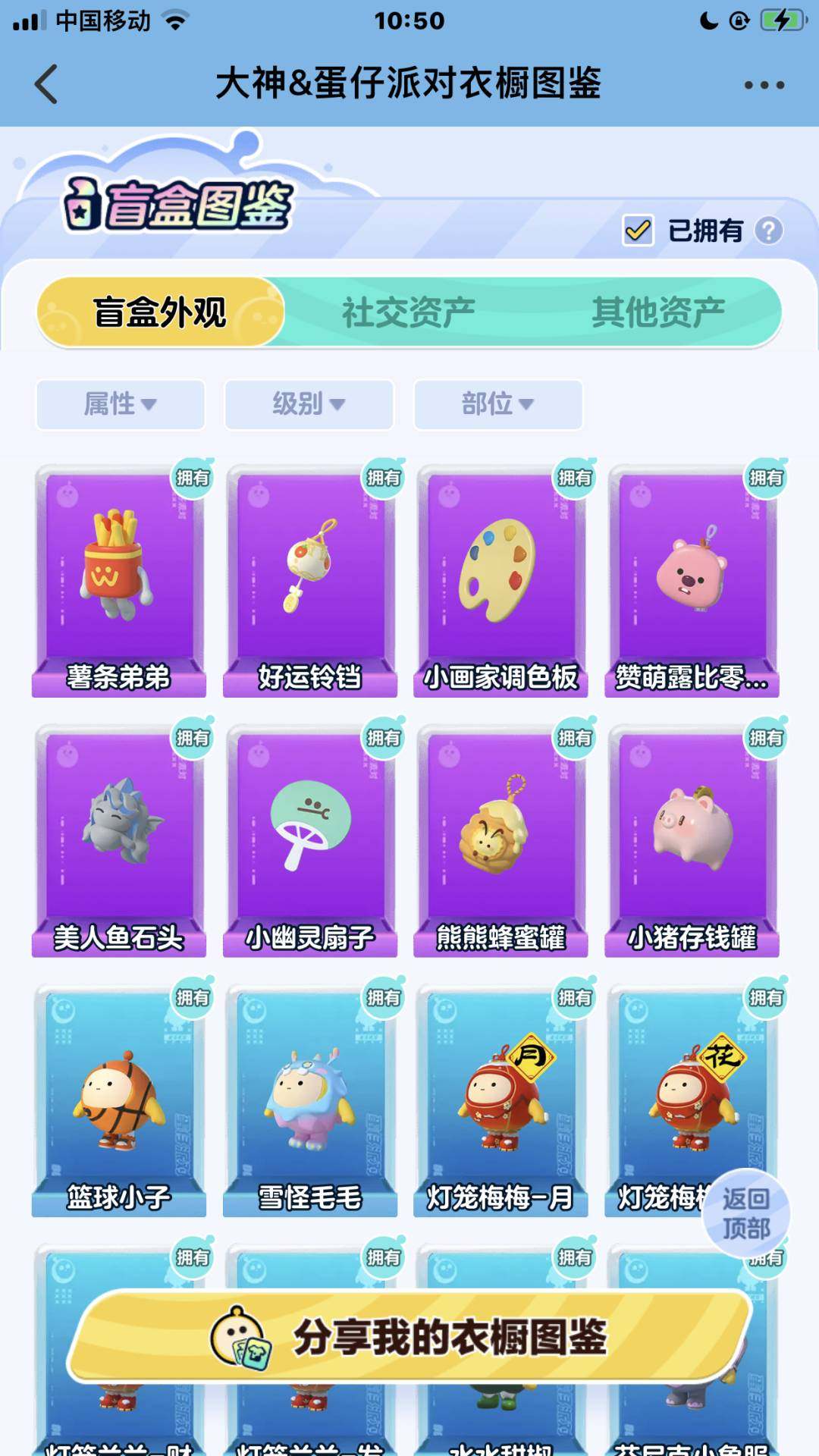Screen dimensions: 819x1456
Task: Switch to the 其他资产 tab
Action: tap(660, 309)
